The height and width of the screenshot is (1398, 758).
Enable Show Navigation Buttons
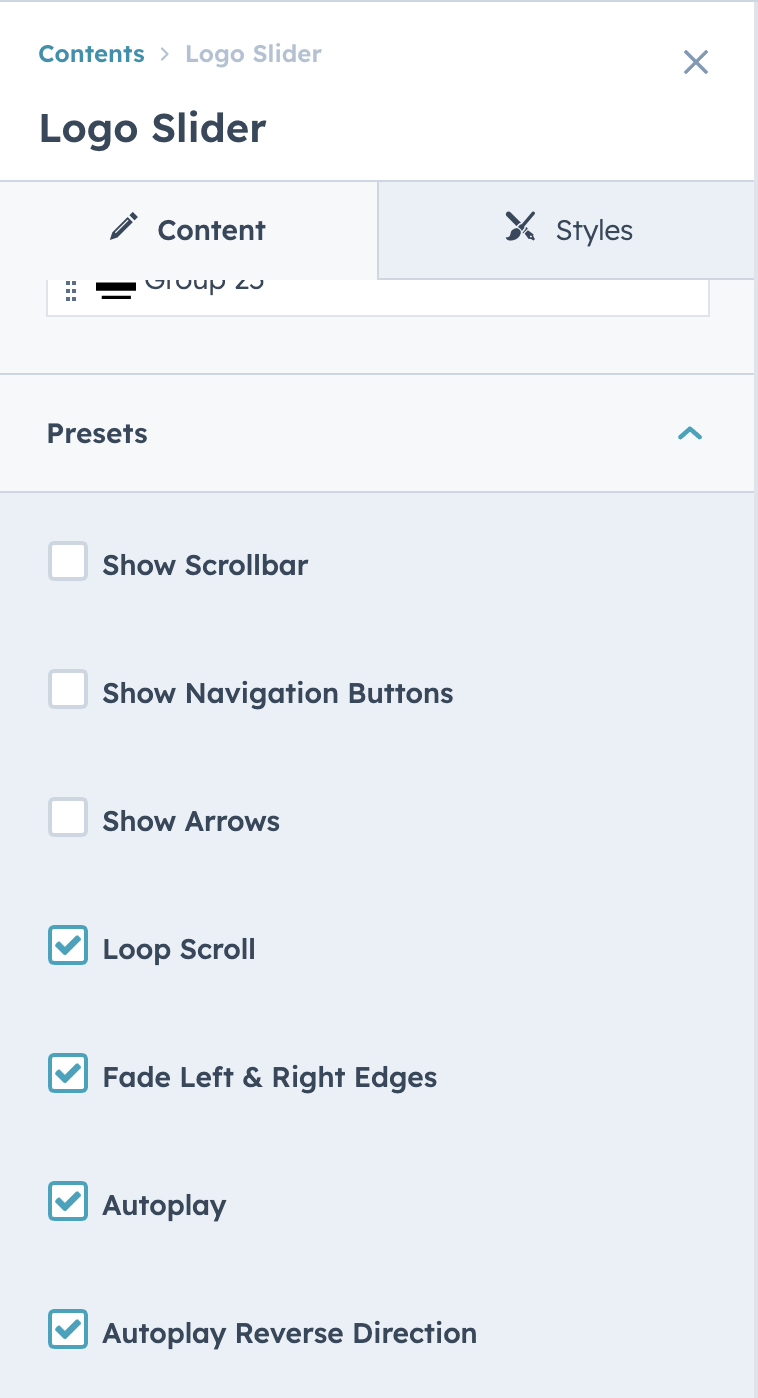(67, 689)
